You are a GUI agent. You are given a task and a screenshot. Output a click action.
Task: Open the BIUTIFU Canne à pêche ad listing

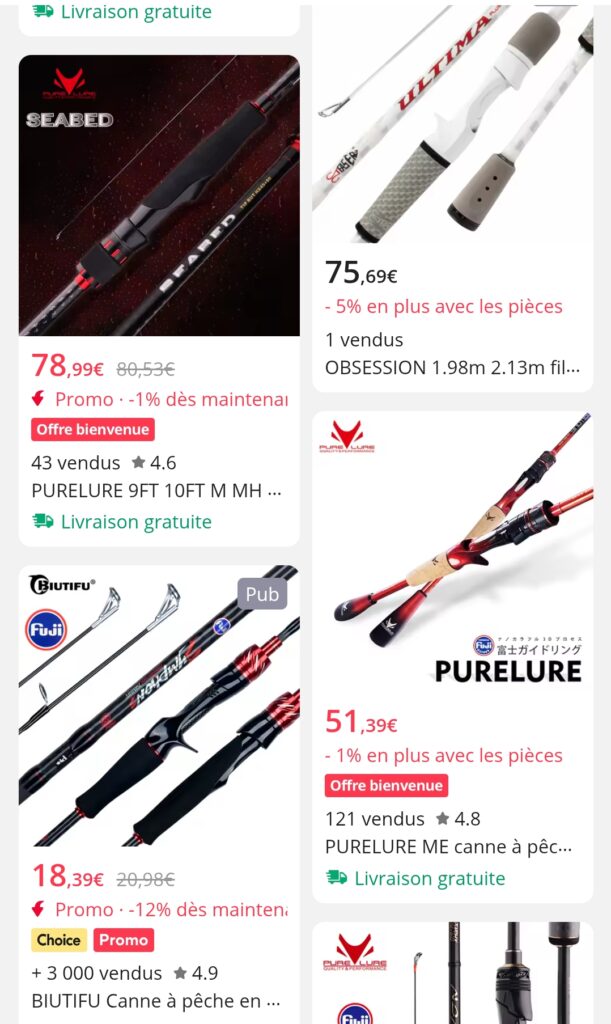(x=159, y=706)
